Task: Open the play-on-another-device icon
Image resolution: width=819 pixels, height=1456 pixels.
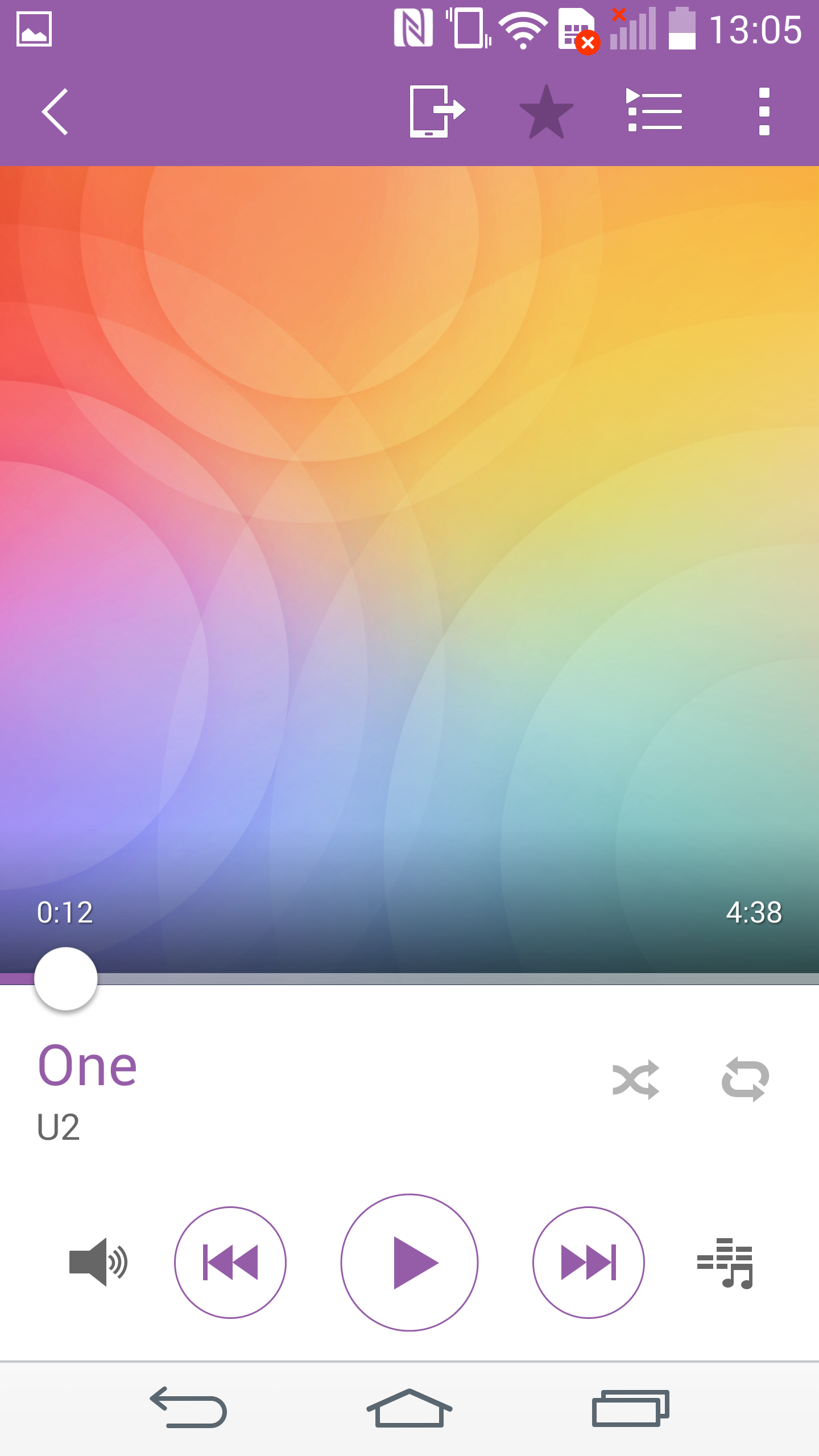Action: click(x=437, y=111)
